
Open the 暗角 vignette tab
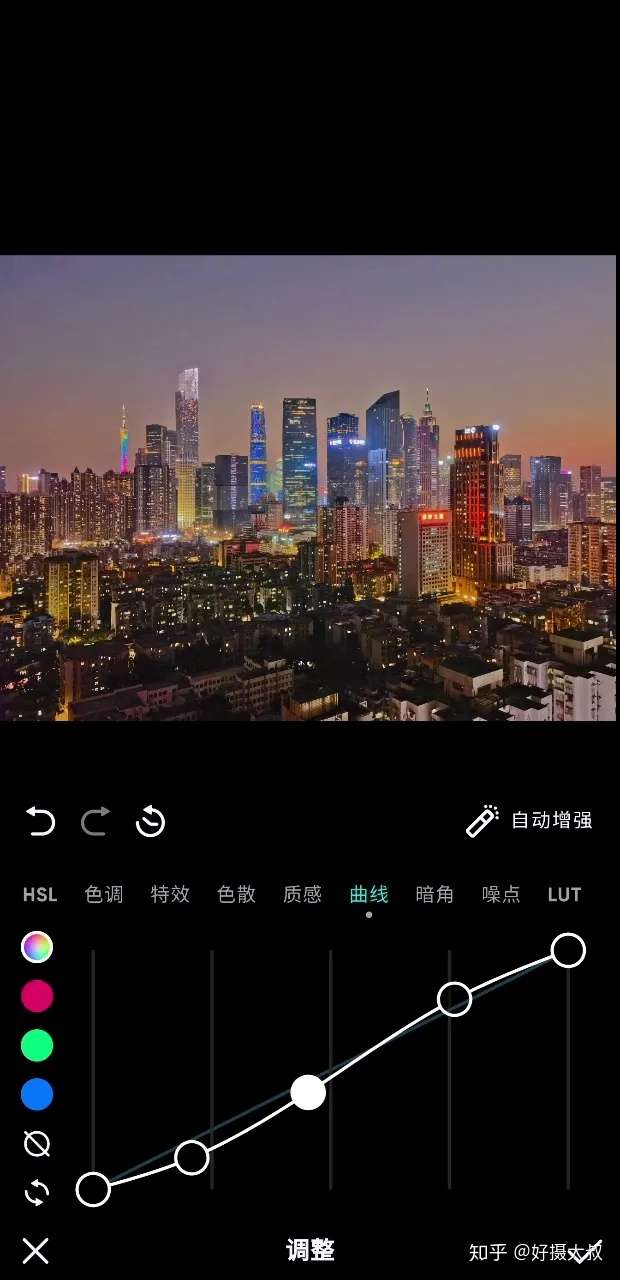(434, 895)
